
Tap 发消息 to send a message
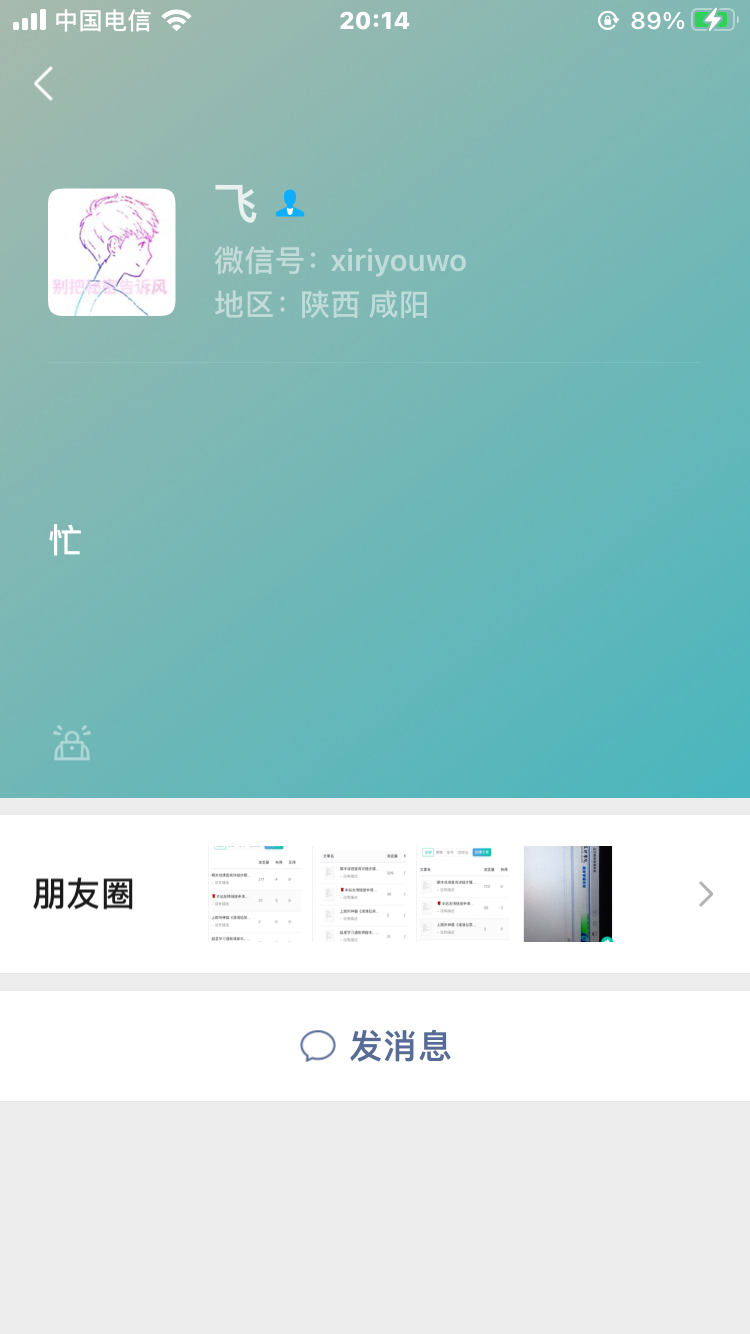point(375,1046)
